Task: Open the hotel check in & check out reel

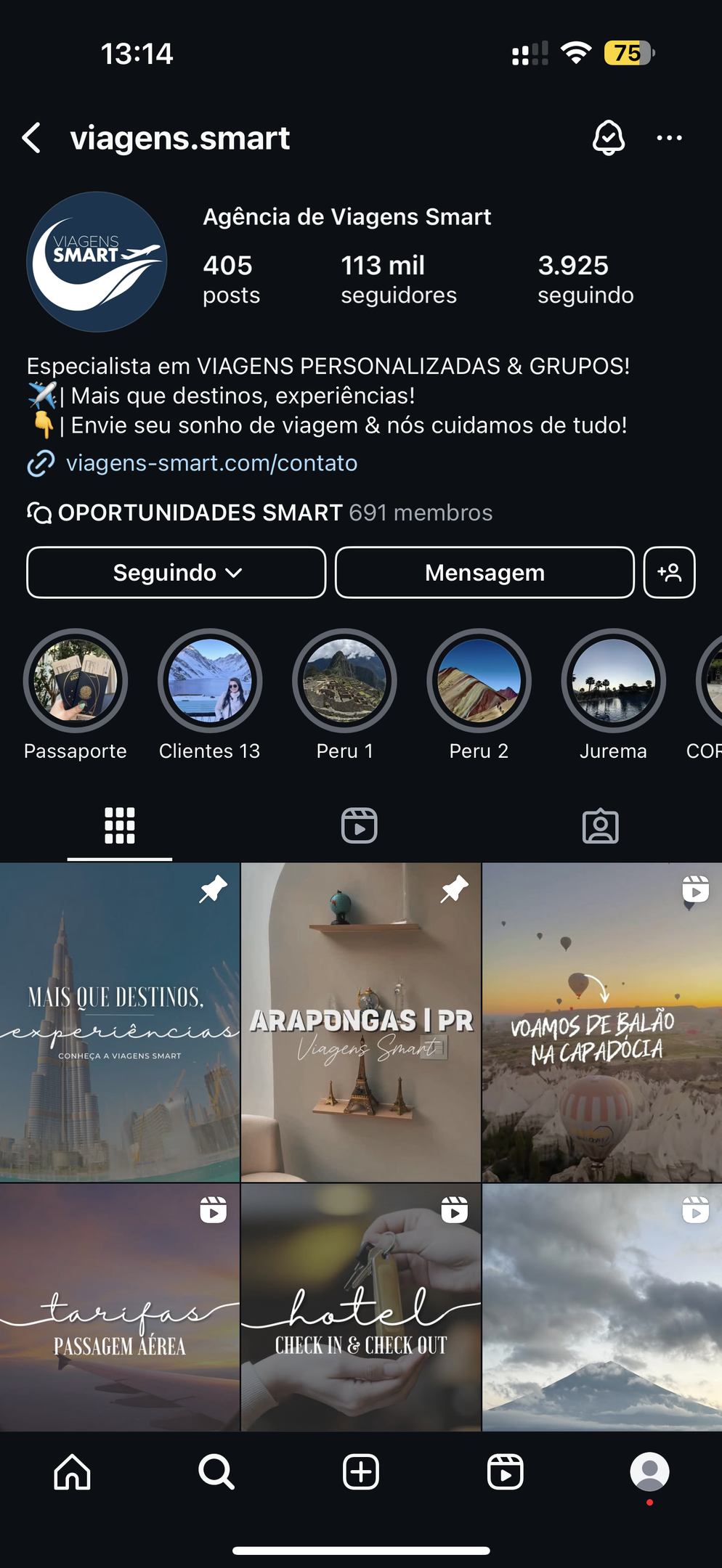Action: (361, 1308)
